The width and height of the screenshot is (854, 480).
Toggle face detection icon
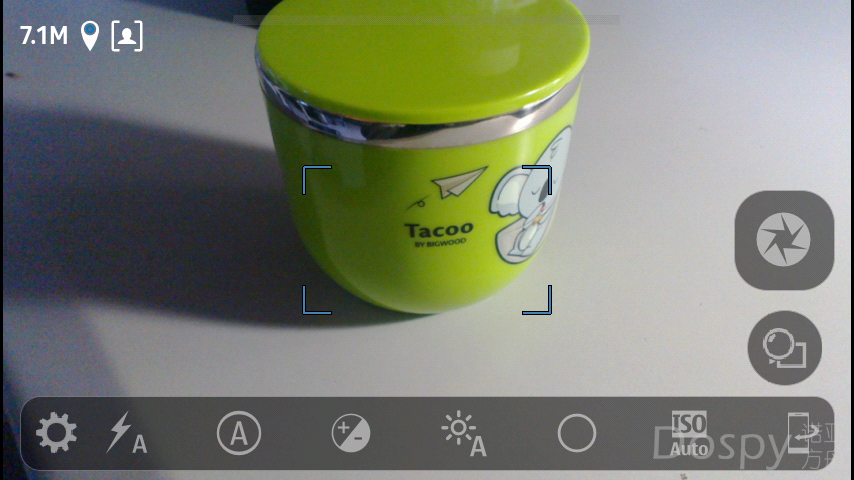(127, 37)
